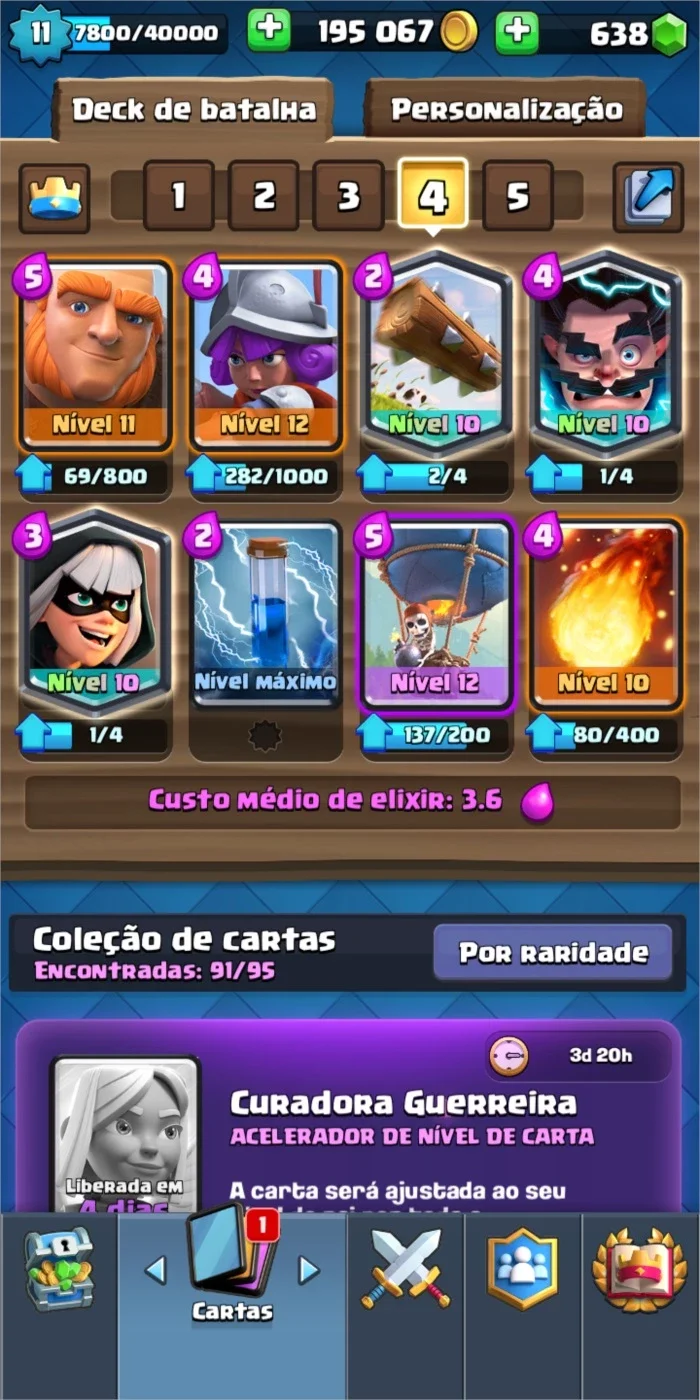Open the Balloon card at Nível 12
The width and height of the screenshot is (700, 1400).
pos(434,613)
